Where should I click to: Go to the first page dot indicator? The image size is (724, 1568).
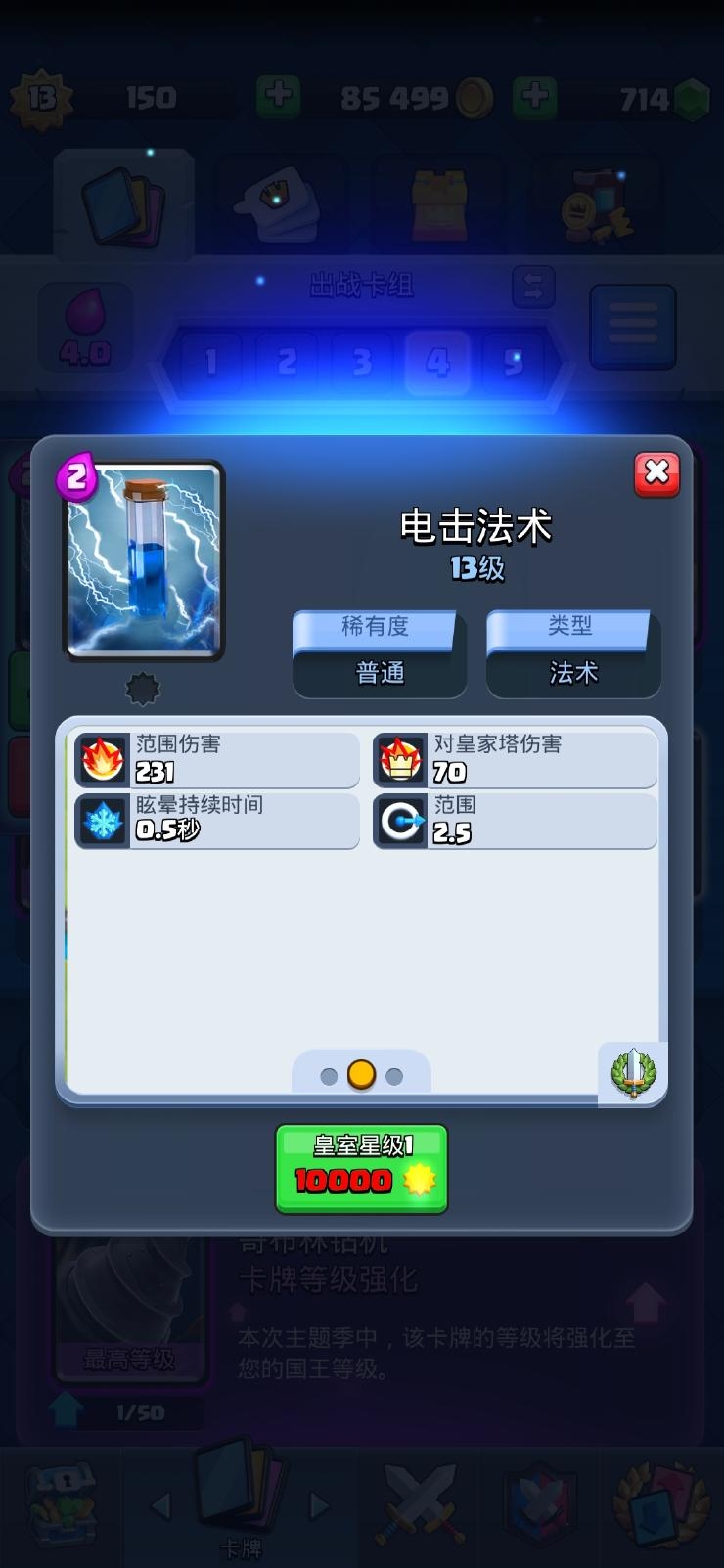click(329, 1076)
